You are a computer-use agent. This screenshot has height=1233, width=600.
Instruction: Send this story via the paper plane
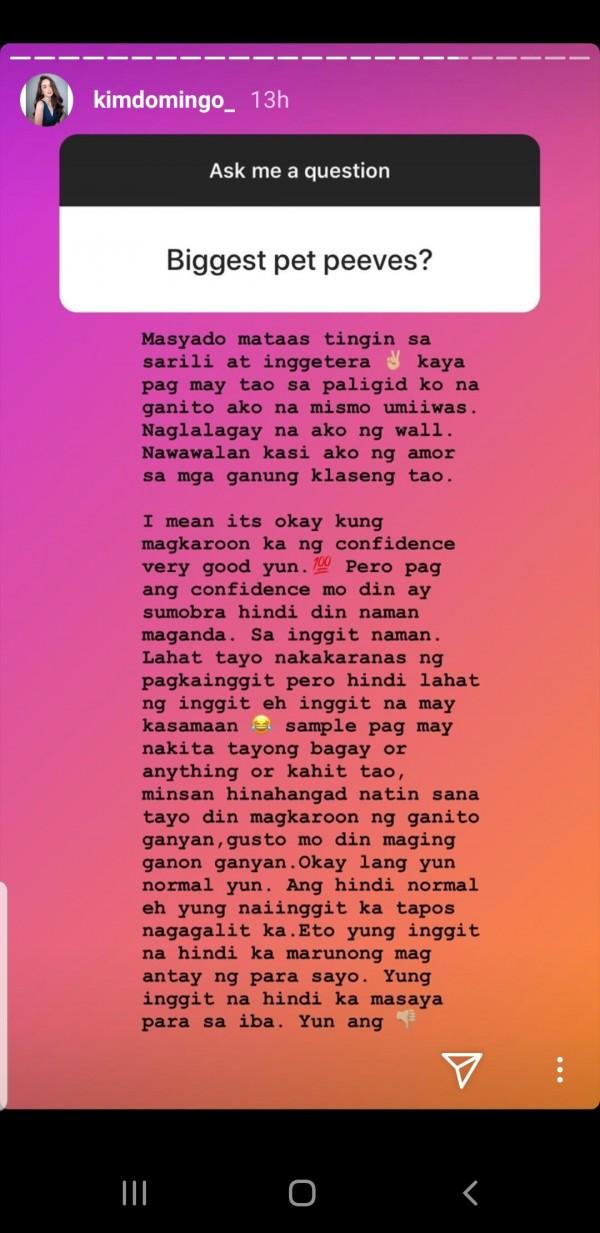462,1069
